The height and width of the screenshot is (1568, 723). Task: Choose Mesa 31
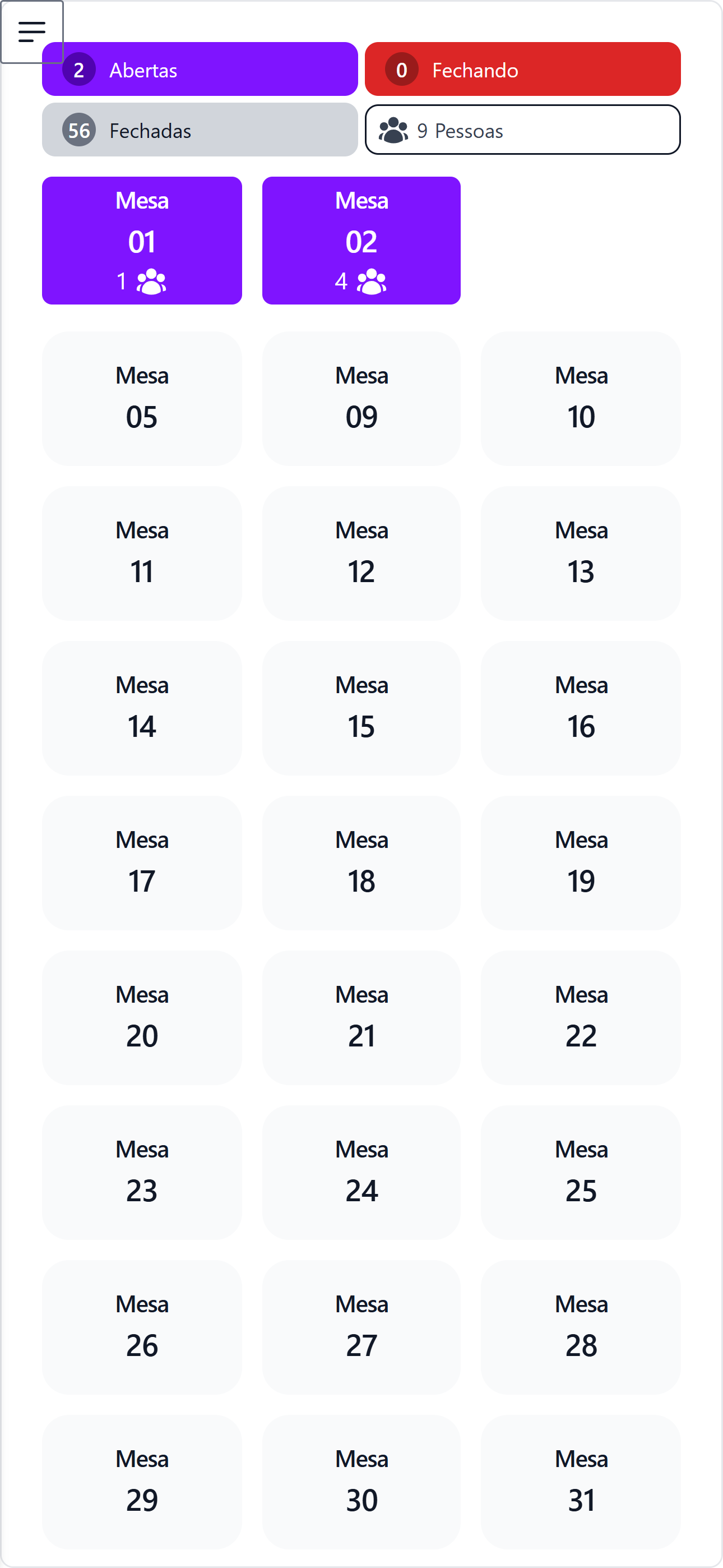(581, 1481)
